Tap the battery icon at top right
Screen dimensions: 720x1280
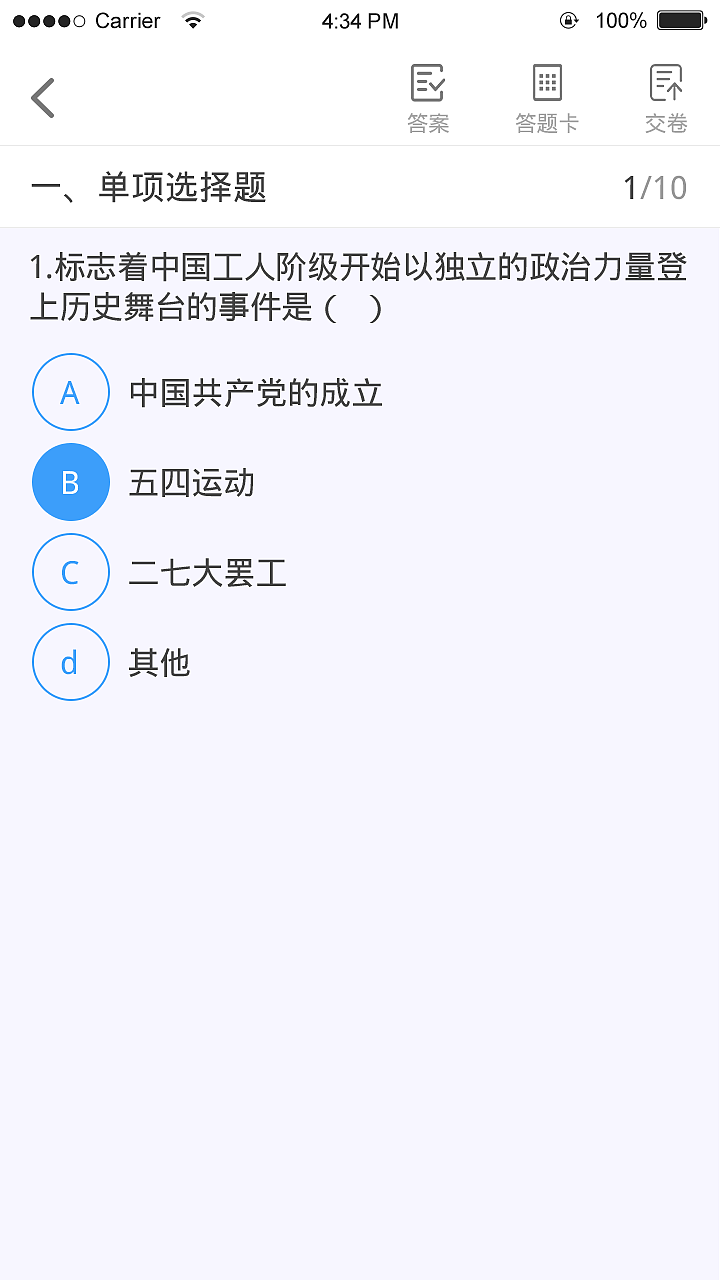(x=682, y=18)
